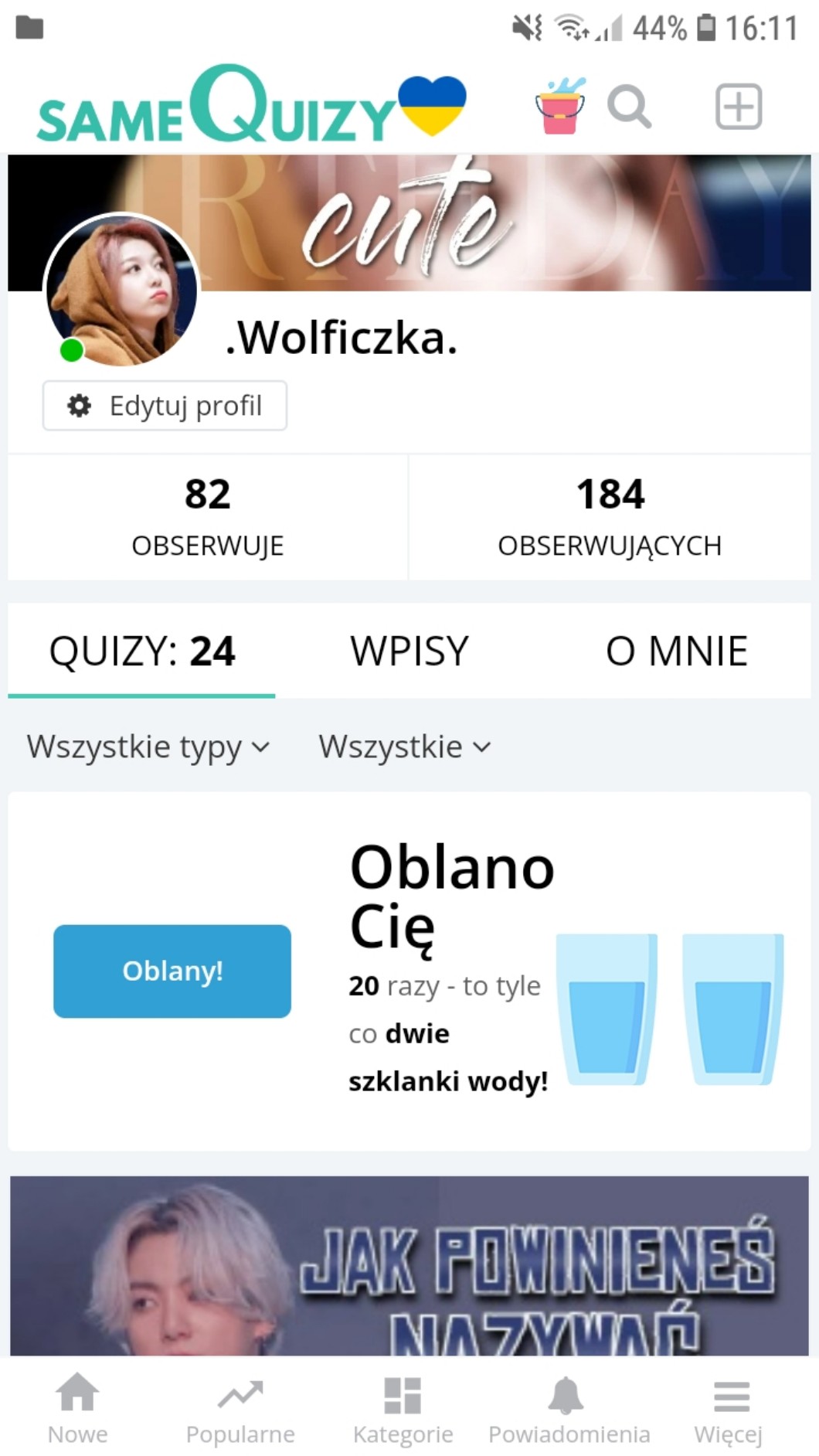Switch to the O mnie tab
Screen dimensions: 819x1456
pyautogui.click(x=676, y=651)
